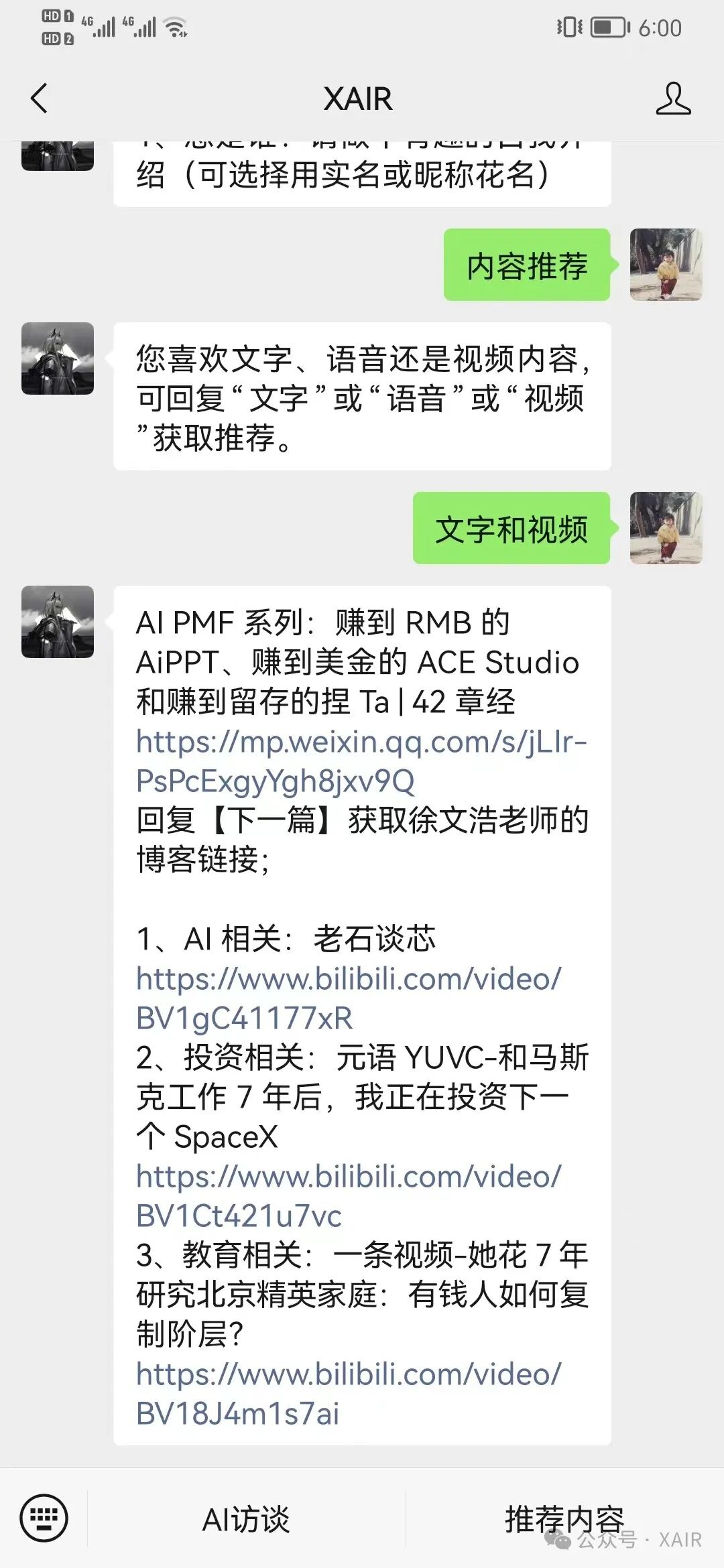Go back from the XAIR chat

(40, 99)
